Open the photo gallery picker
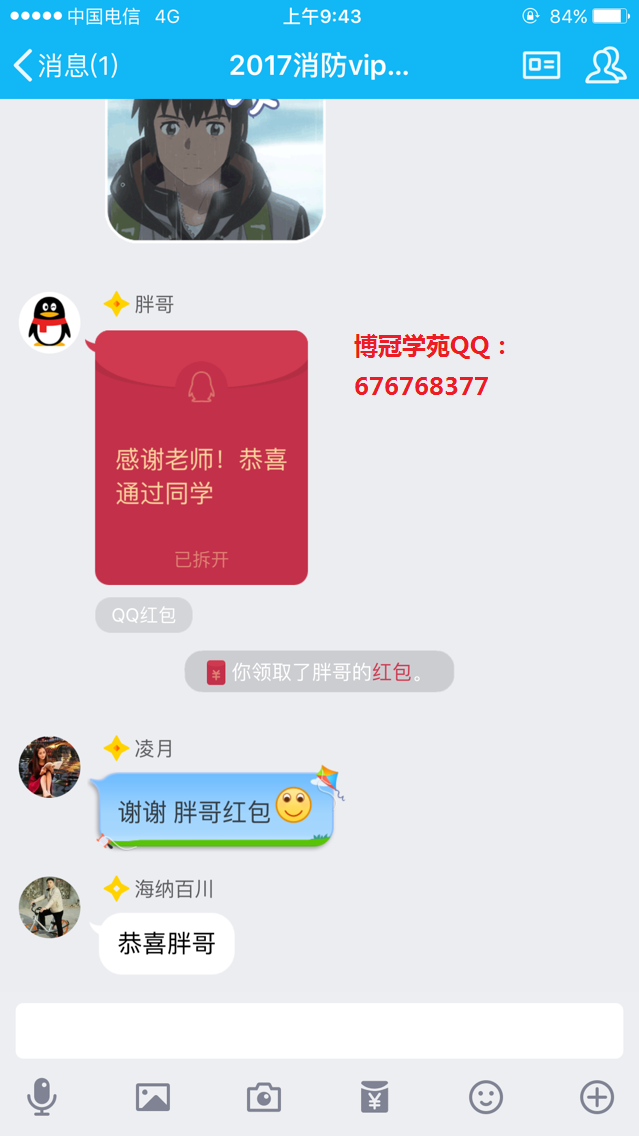639x1136 pixels. pos(153,1097)
